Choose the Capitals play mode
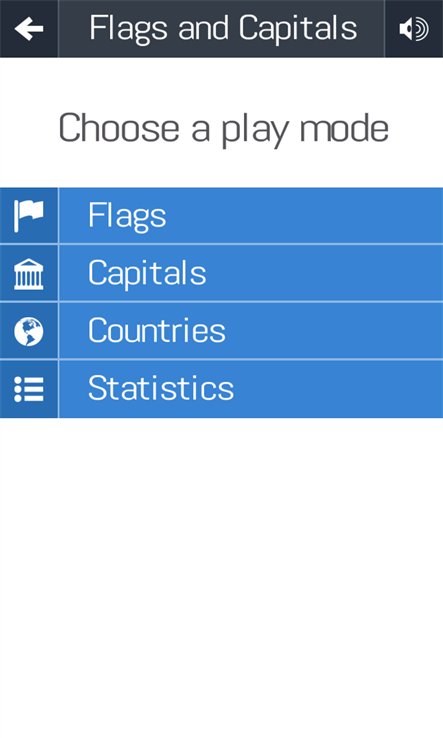The image size is (443, 738). (x=221, y=273)
